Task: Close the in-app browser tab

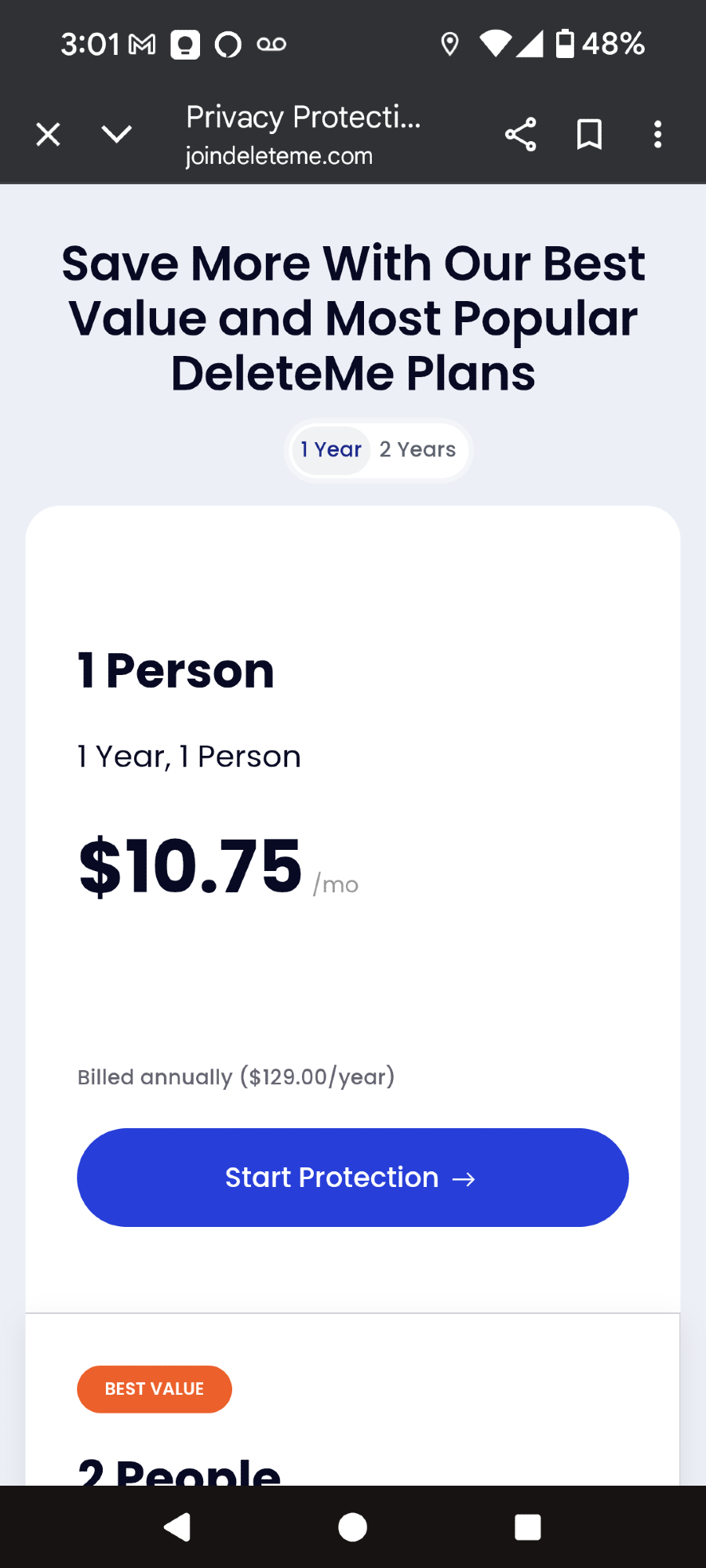Action: click(x=48, y=135)
